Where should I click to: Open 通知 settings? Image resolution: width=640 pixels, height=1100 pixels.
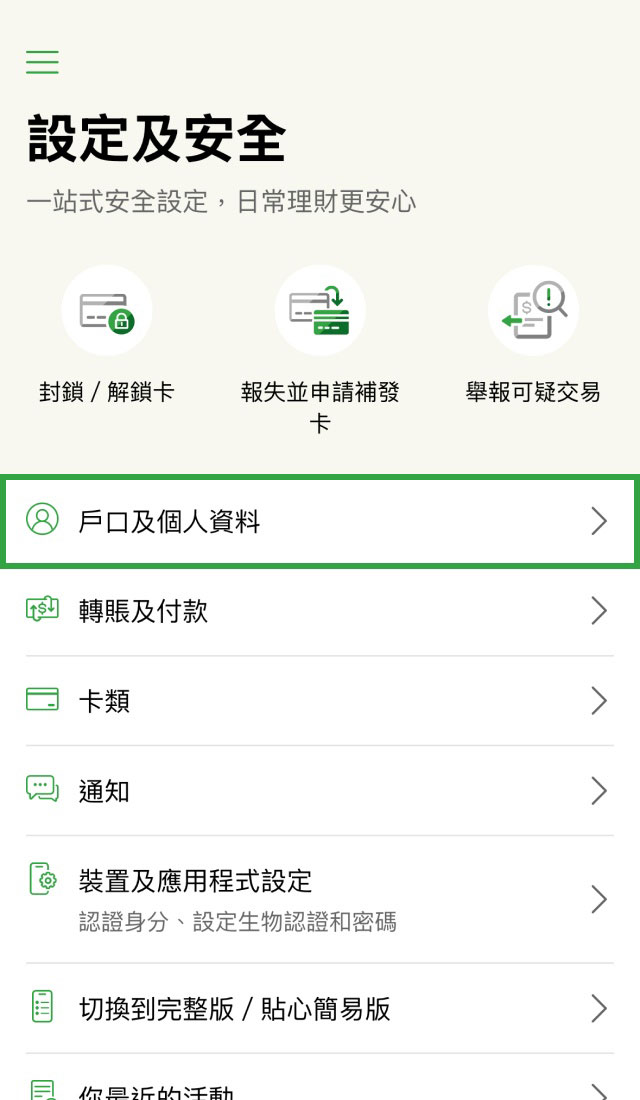click(320, 791)
